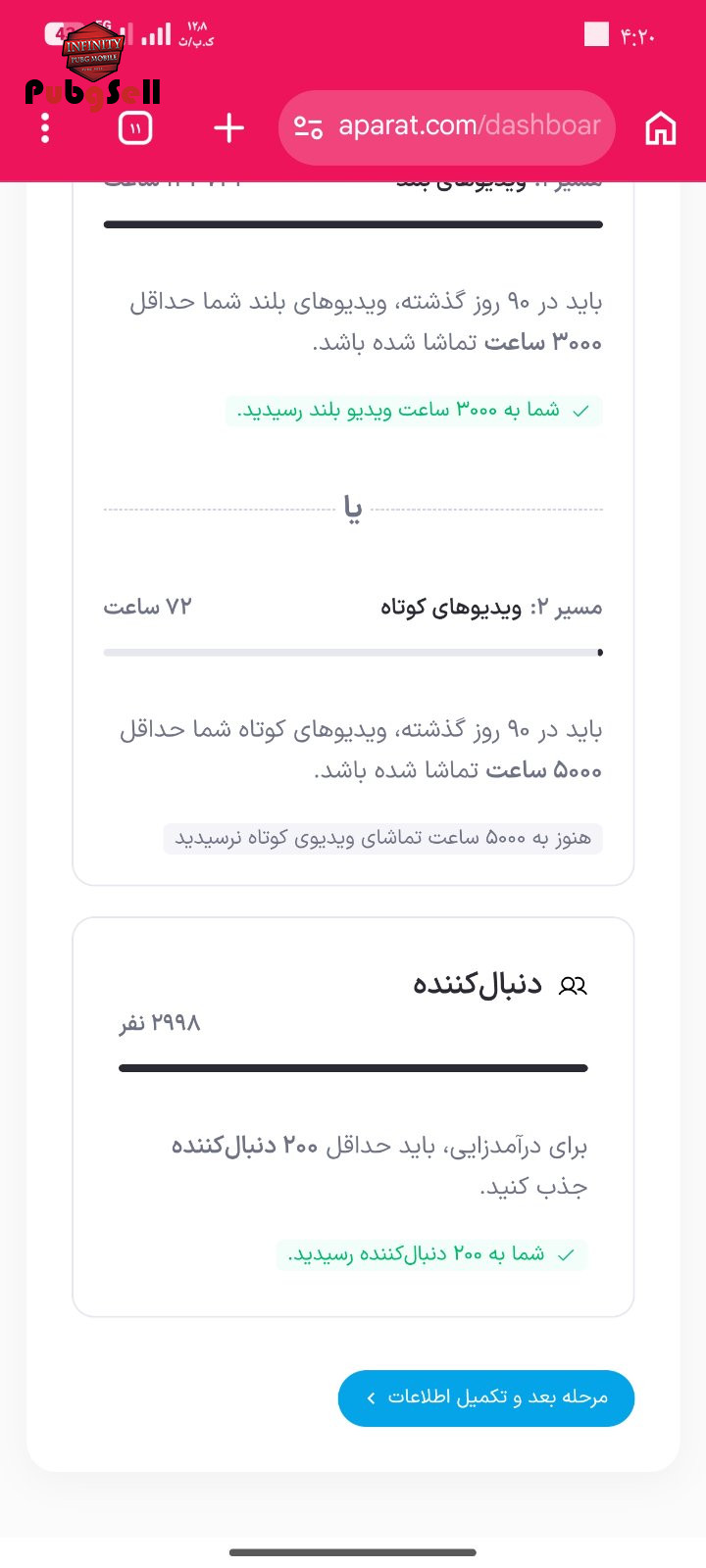Go to the browser home page

click(x=661, y=127)
